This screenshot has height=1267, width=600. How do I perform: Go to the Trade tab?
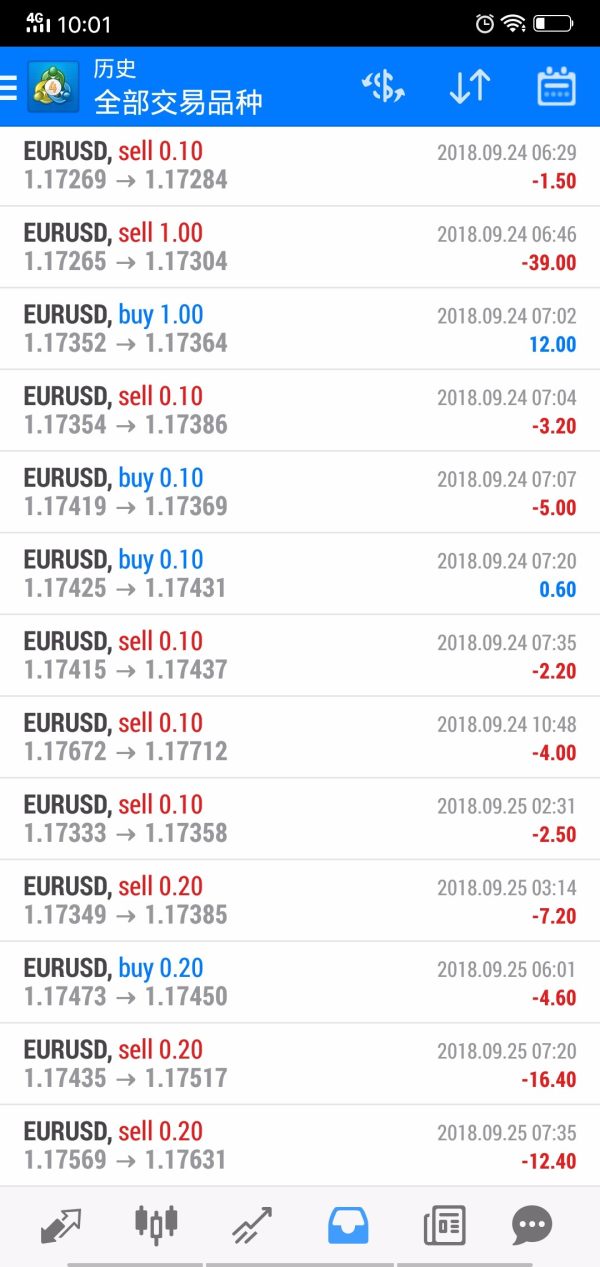coord(252,1224)
